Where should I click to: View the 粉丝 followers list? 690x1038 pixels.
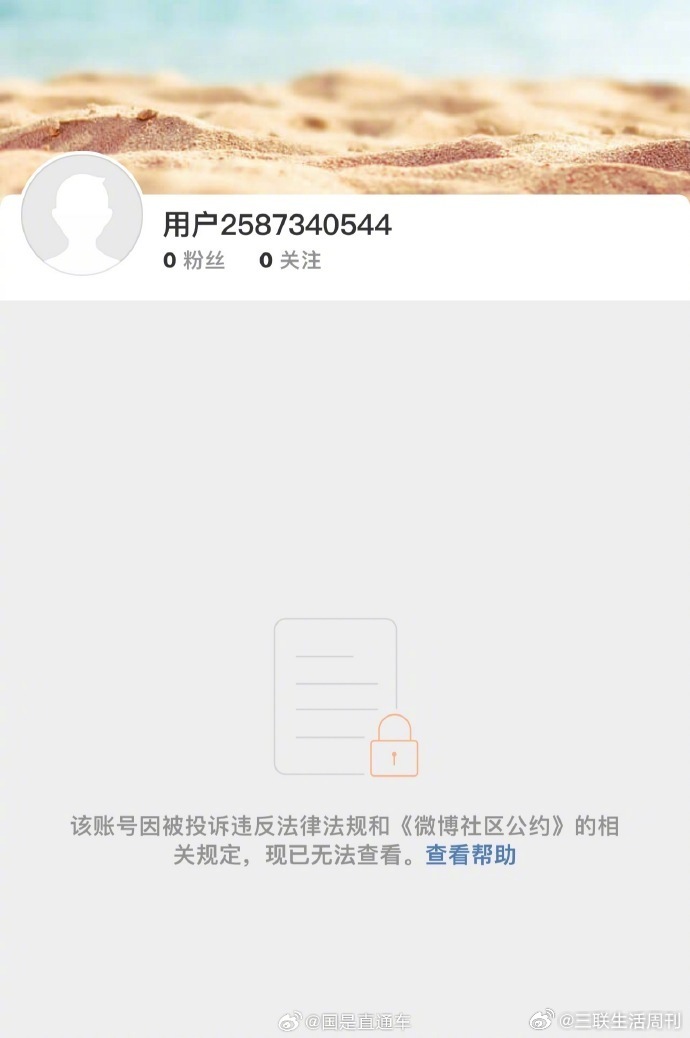(194, 261)
